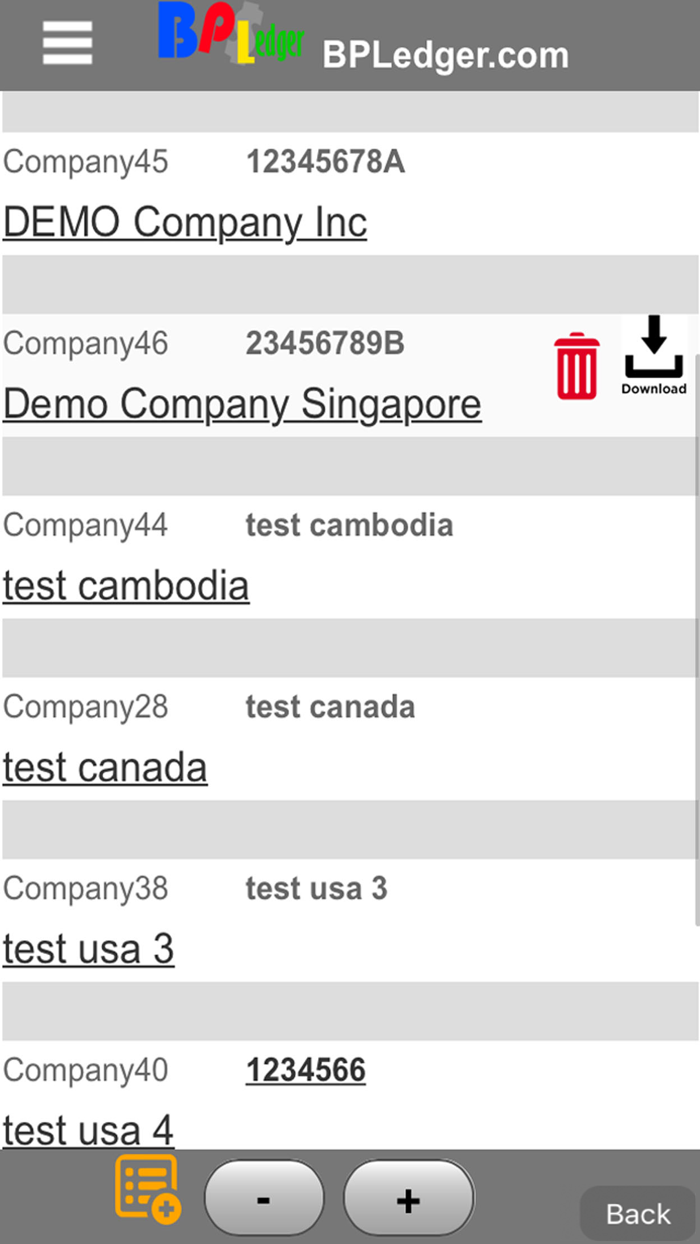Add a new company with list icon

coord(148,1188)
